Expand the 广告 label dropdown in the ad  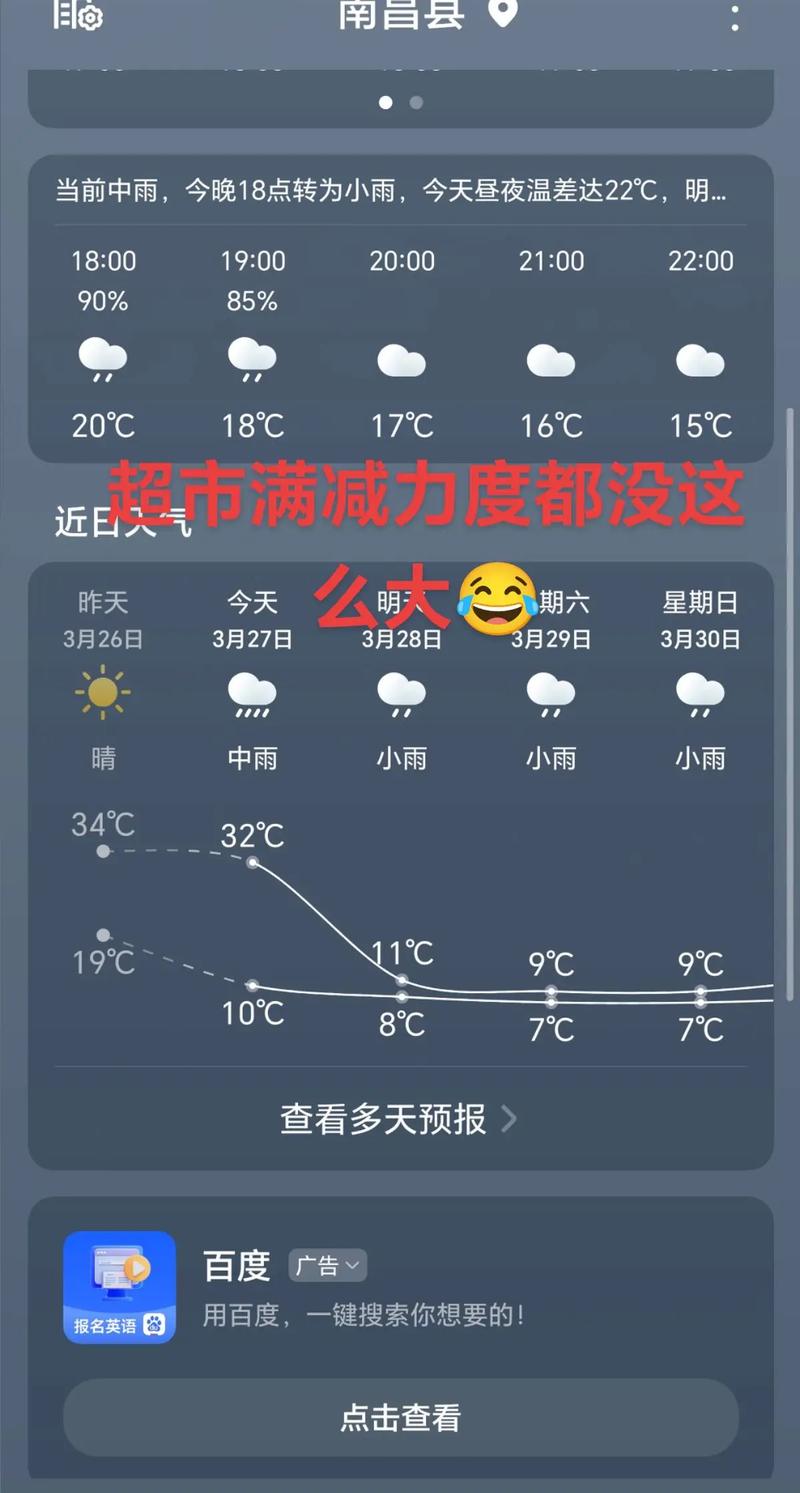pos(328,1265)
